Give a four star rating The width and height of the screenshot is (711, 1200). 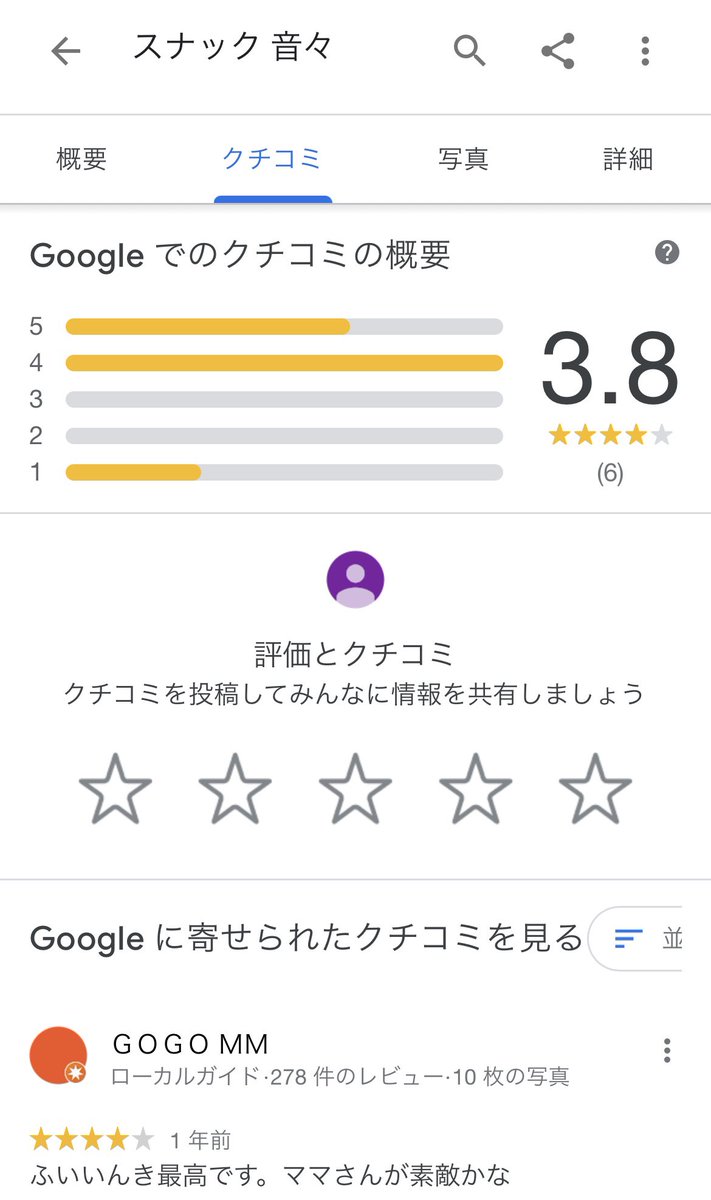click(475, 789)
